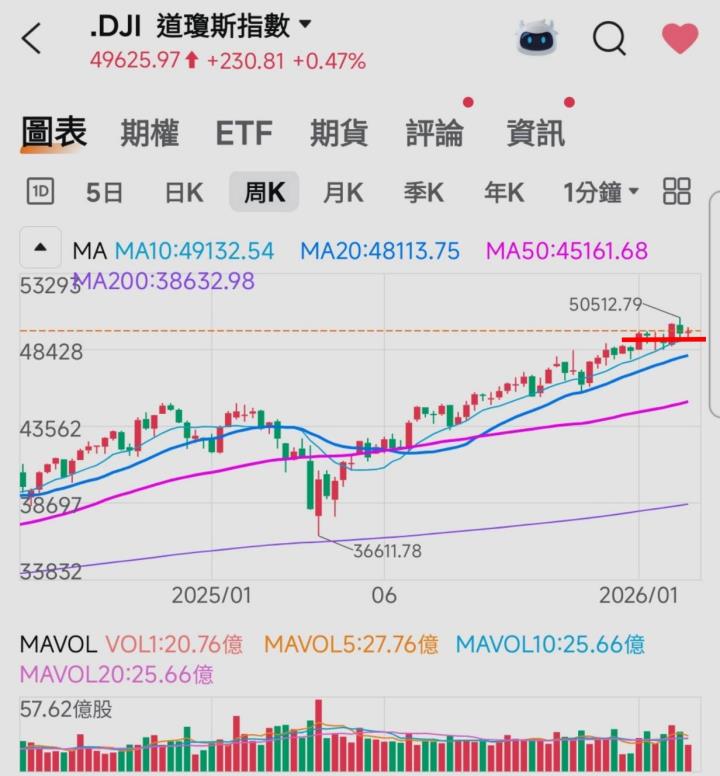This screenshot has height=776, width=720.
Task: Toggle the heart favorite icon
Action: click(x=680, y=39)
